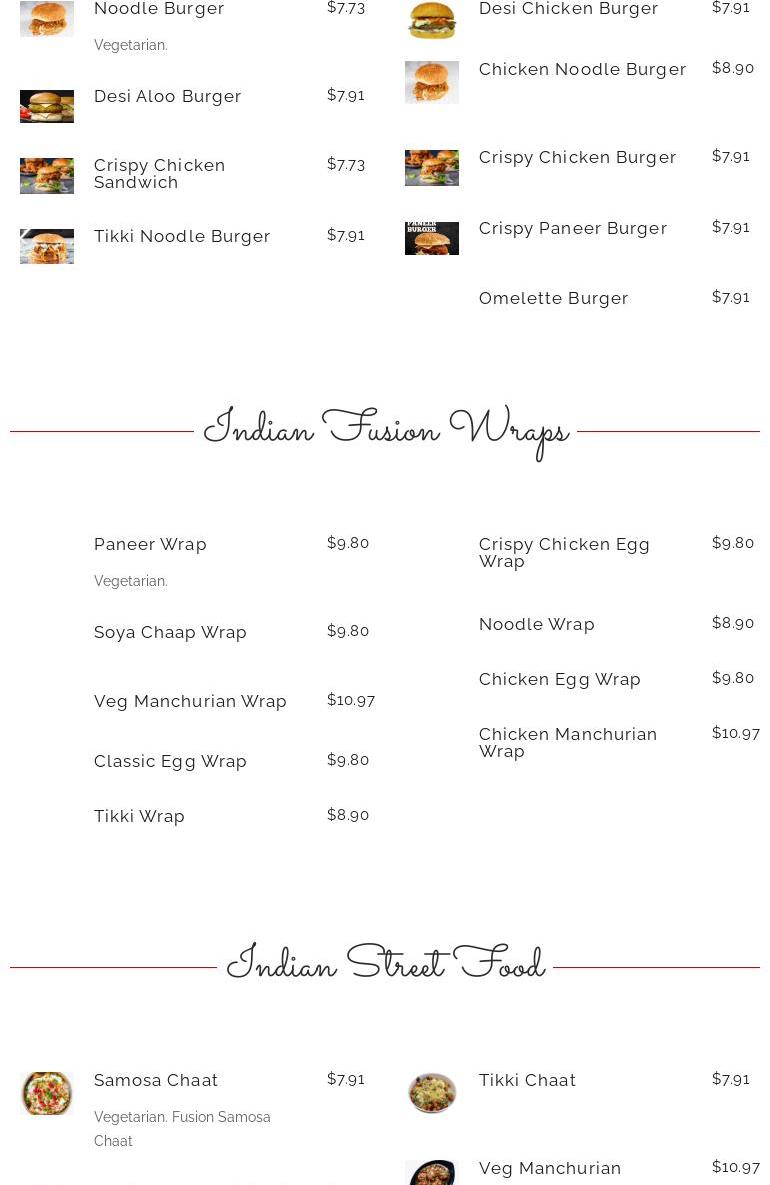Pick the Tikki Chaat item
The height and width of the screenshot is (1185, 770).
[x=527, y=1081]
